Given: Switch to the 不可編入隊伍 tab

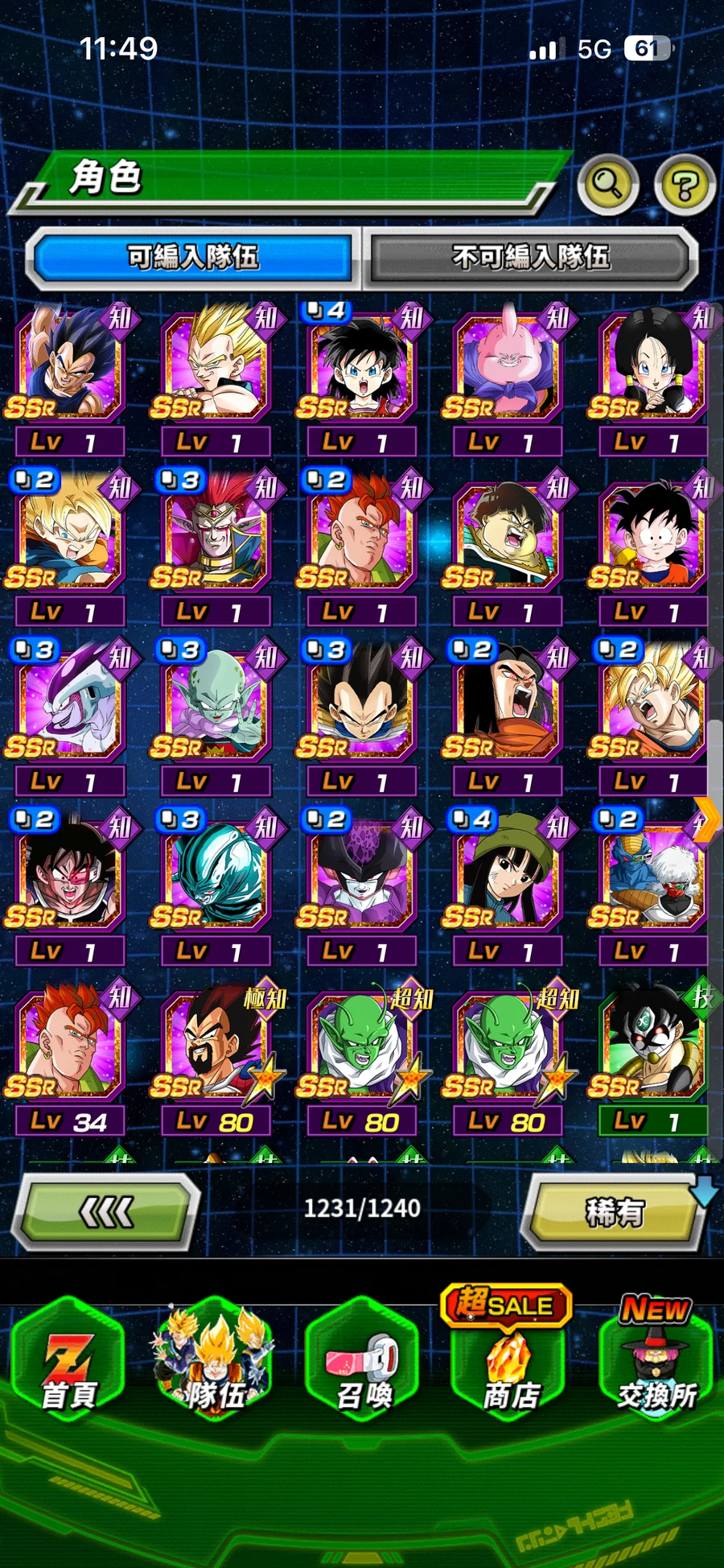Looking at the screenshot, I should (531, 258).
